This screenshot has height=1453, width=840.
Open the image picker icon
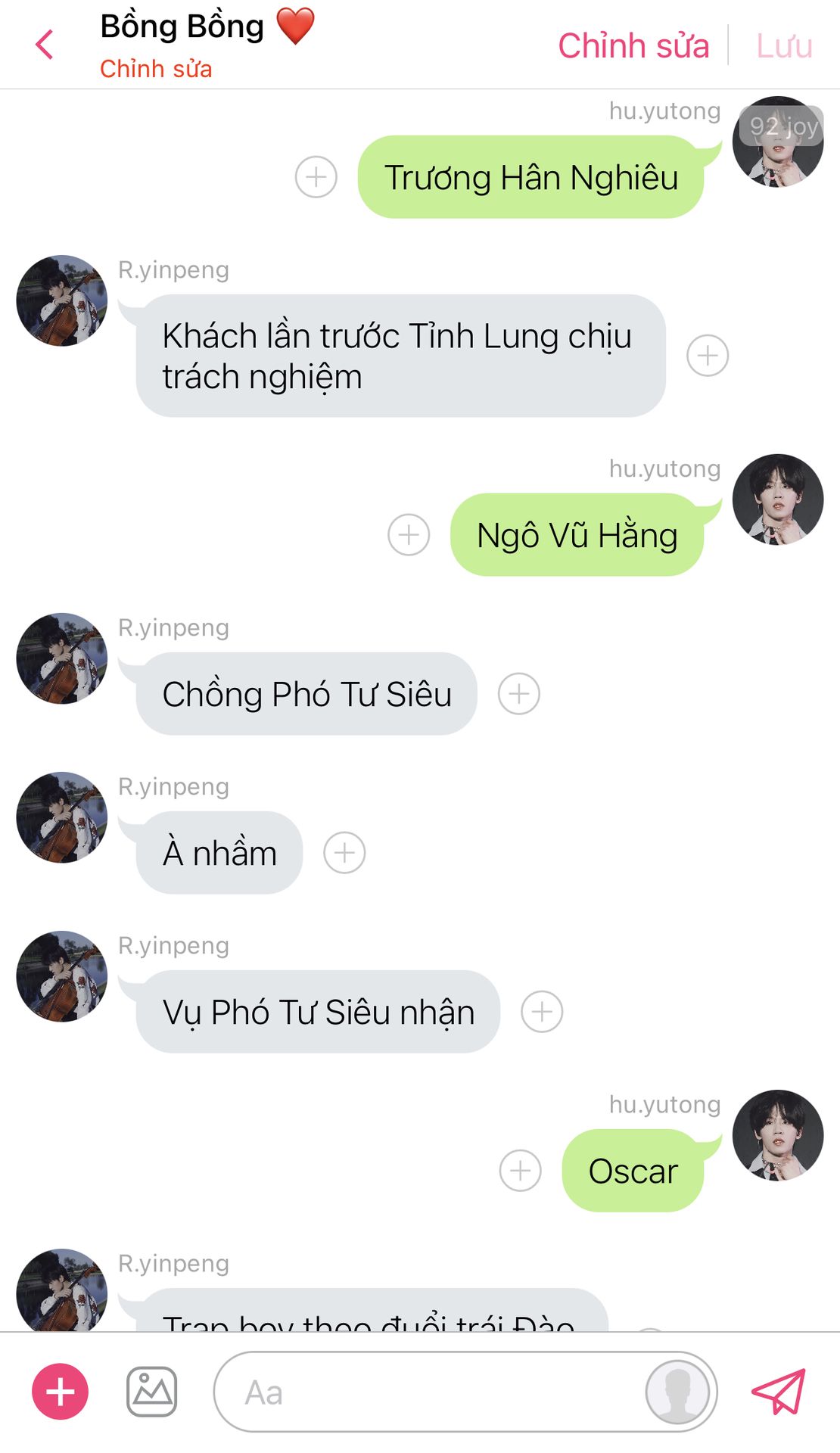point(151,1392)
